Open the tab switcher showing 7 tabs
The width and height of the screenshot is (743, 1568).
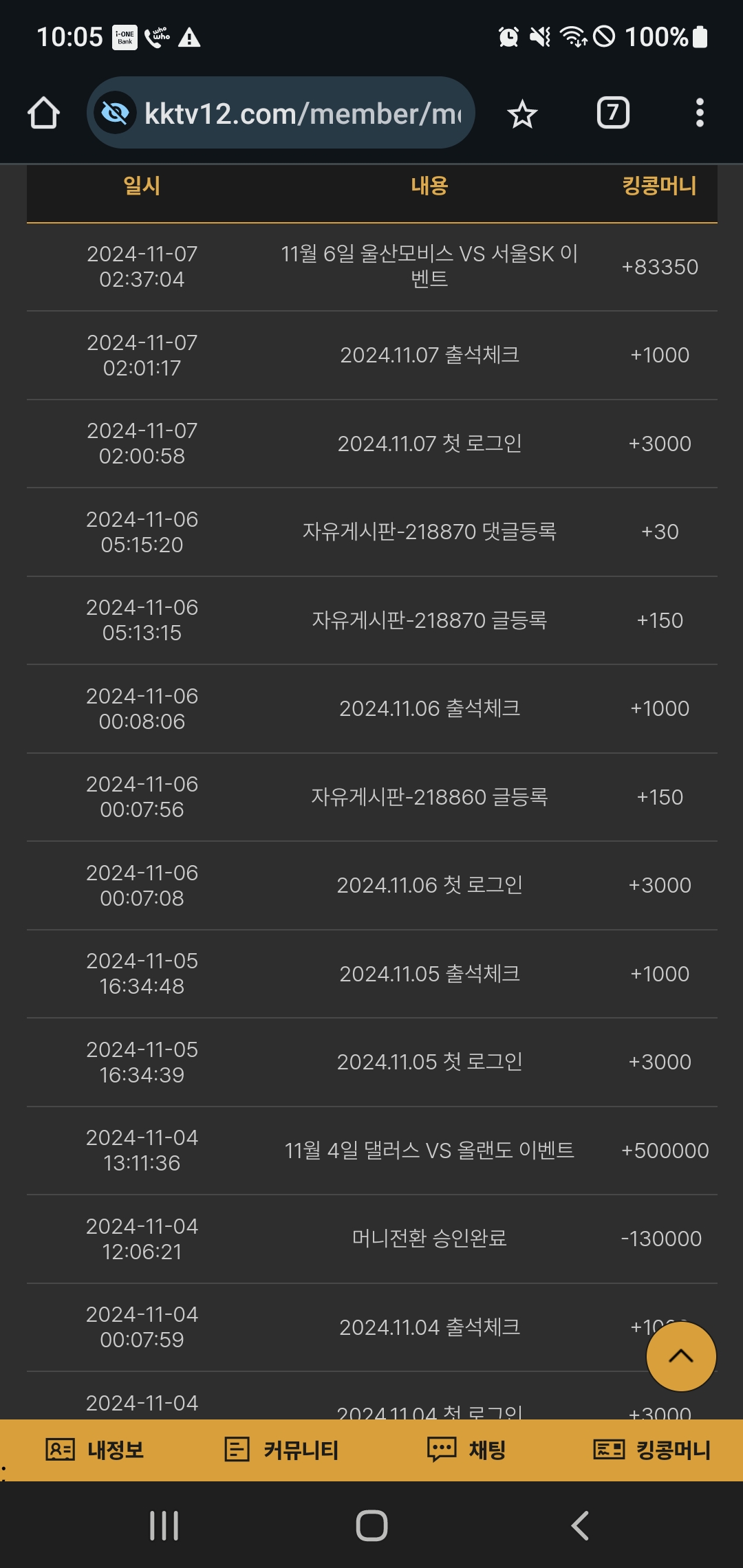[613, 113]
